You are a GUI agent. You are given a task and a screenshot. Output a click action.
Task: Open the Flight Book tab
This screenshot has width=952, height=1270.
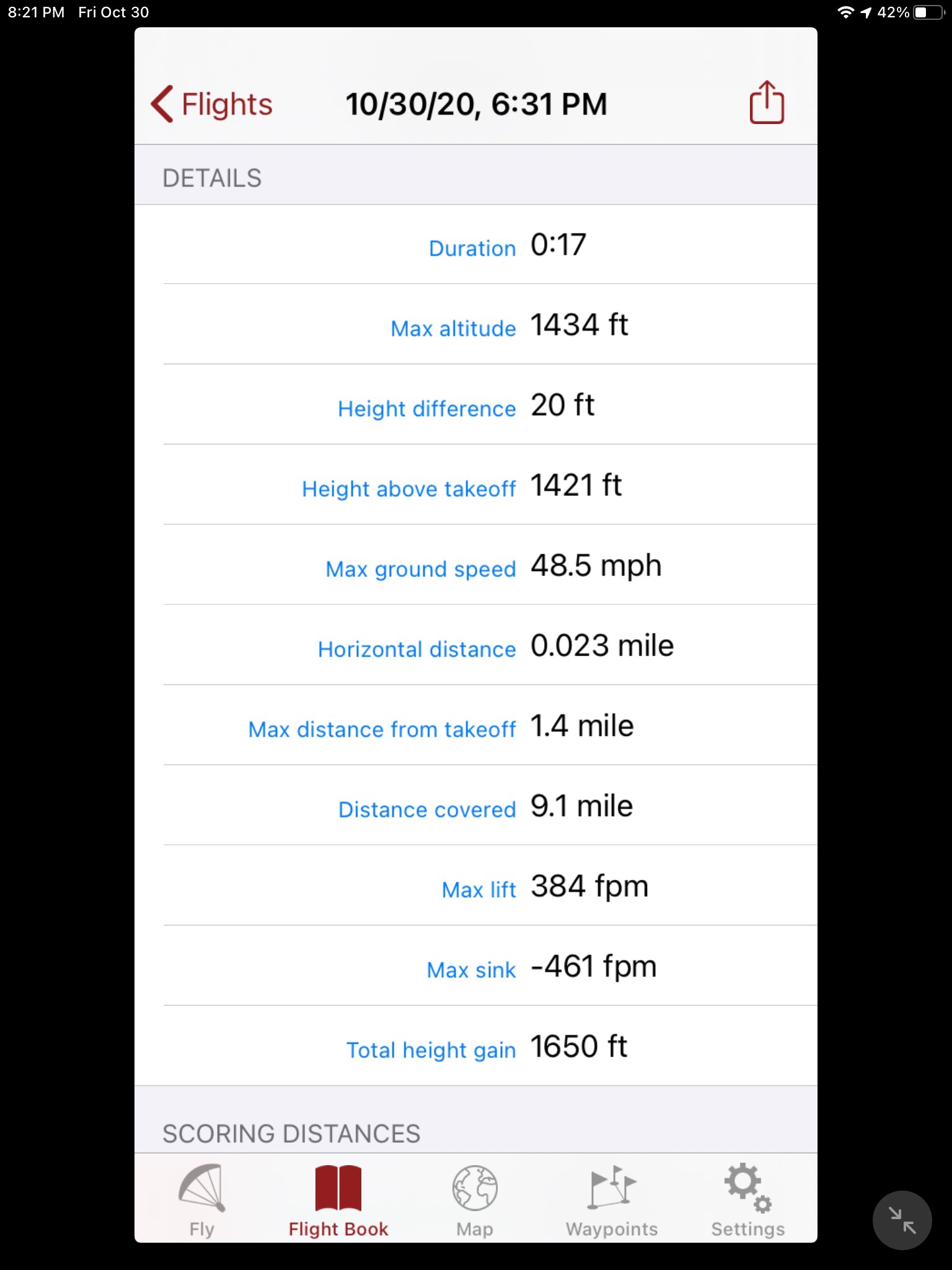pyautogui.click(x=338, y=1201)
